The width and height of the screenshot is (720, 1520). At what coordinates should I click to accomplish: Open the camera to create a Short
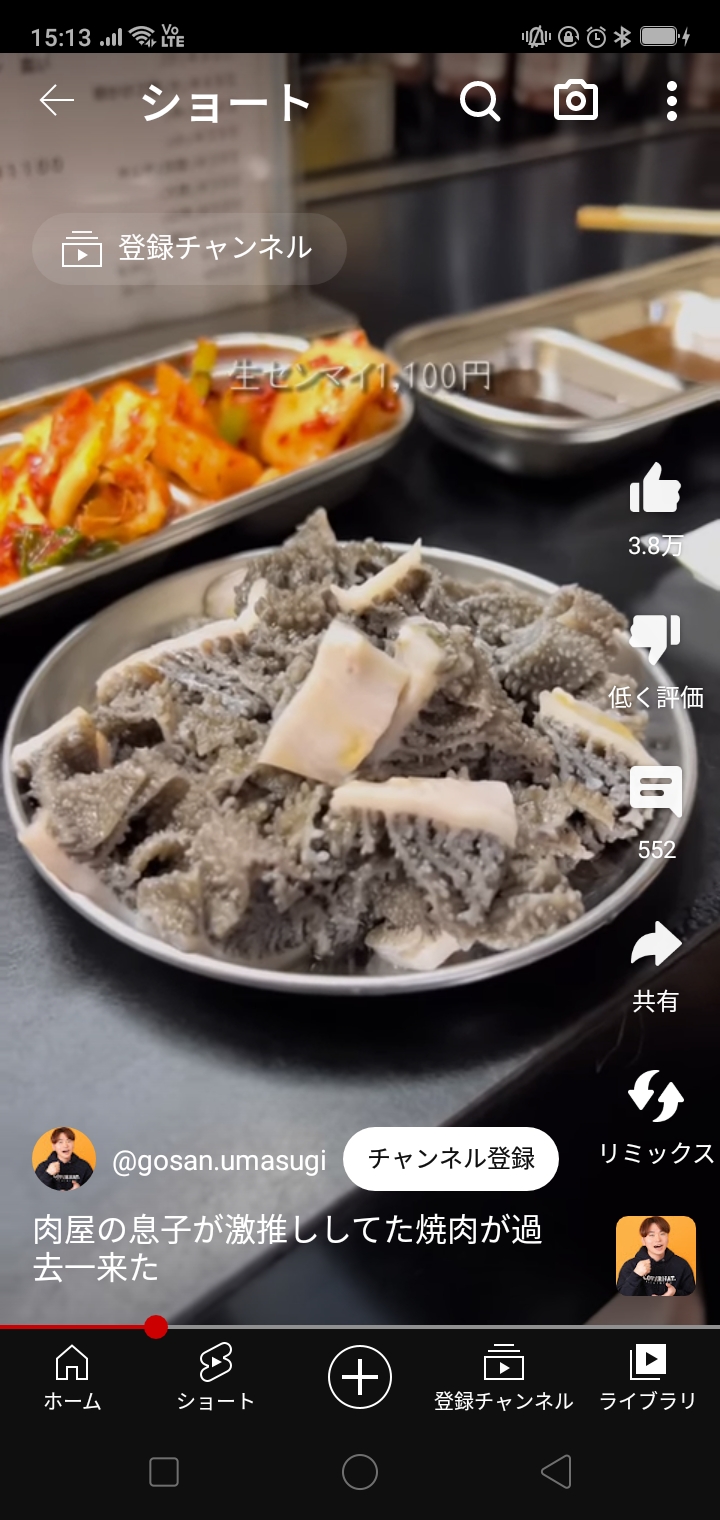(x=576, y=101)
